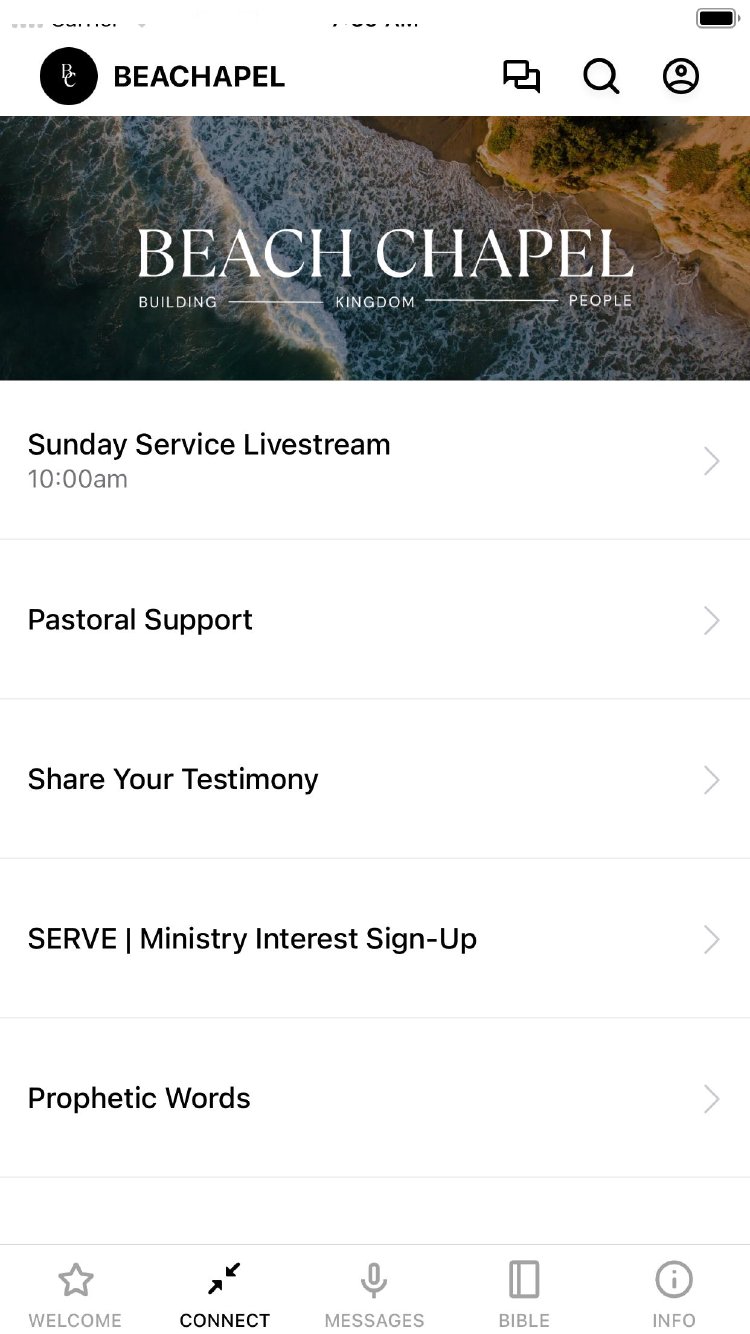
Task: Open Sunday Service Livestream
Action: [x=374, y=460]
